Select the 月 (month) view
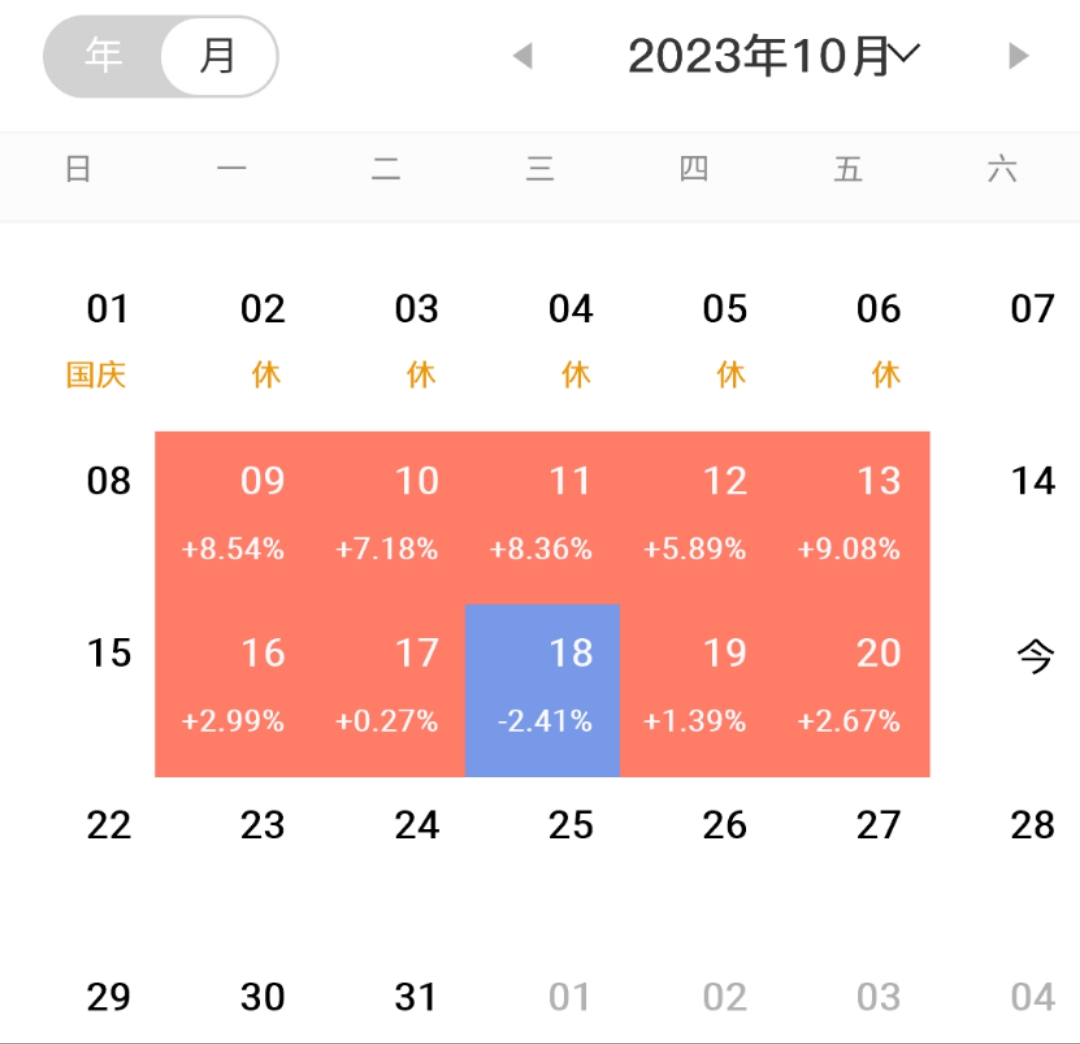1080x1044 pixels. tap(217, 57)
